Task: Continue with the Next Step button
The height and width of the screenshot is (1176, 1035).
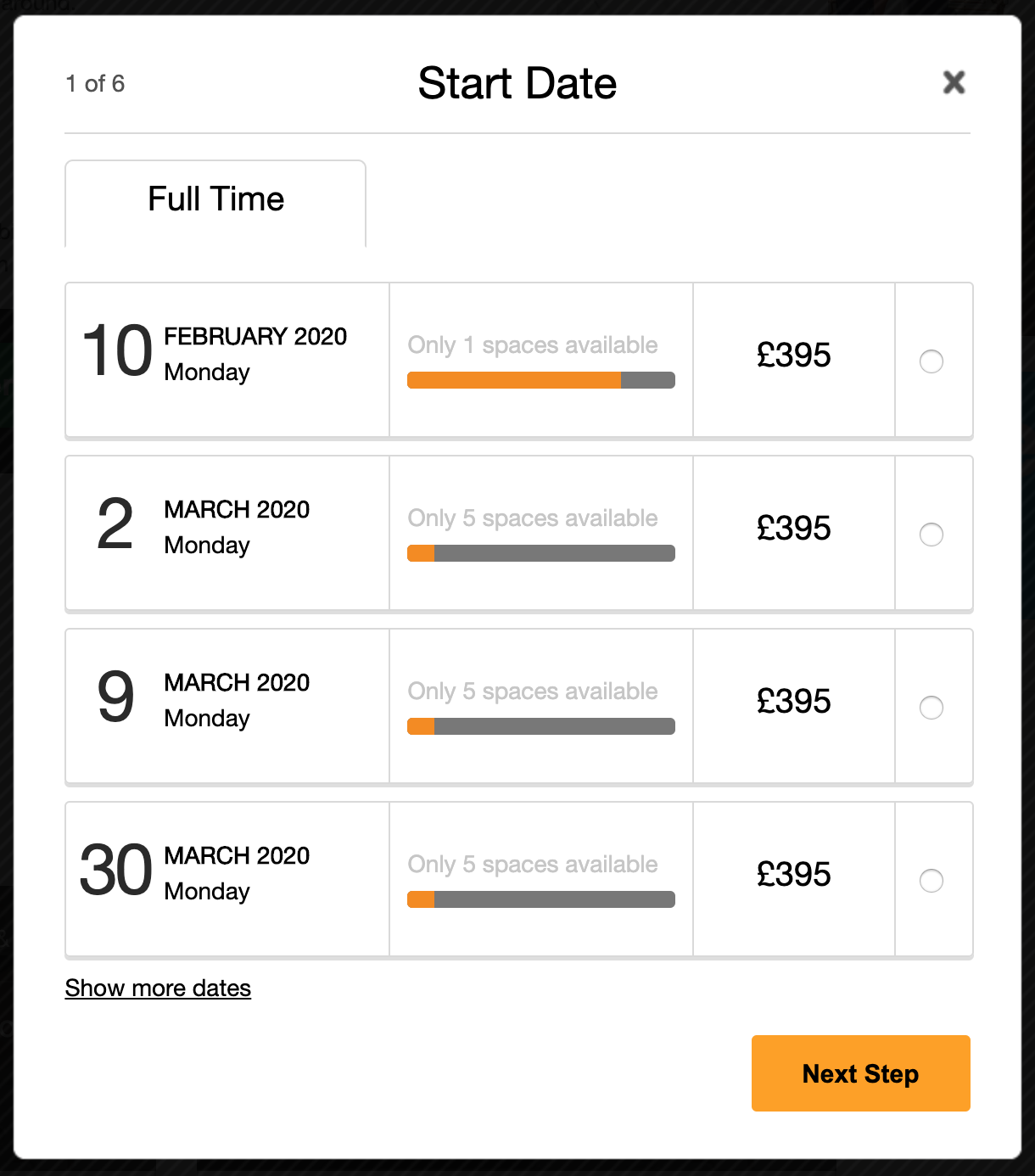Action: pos(860,1073)
